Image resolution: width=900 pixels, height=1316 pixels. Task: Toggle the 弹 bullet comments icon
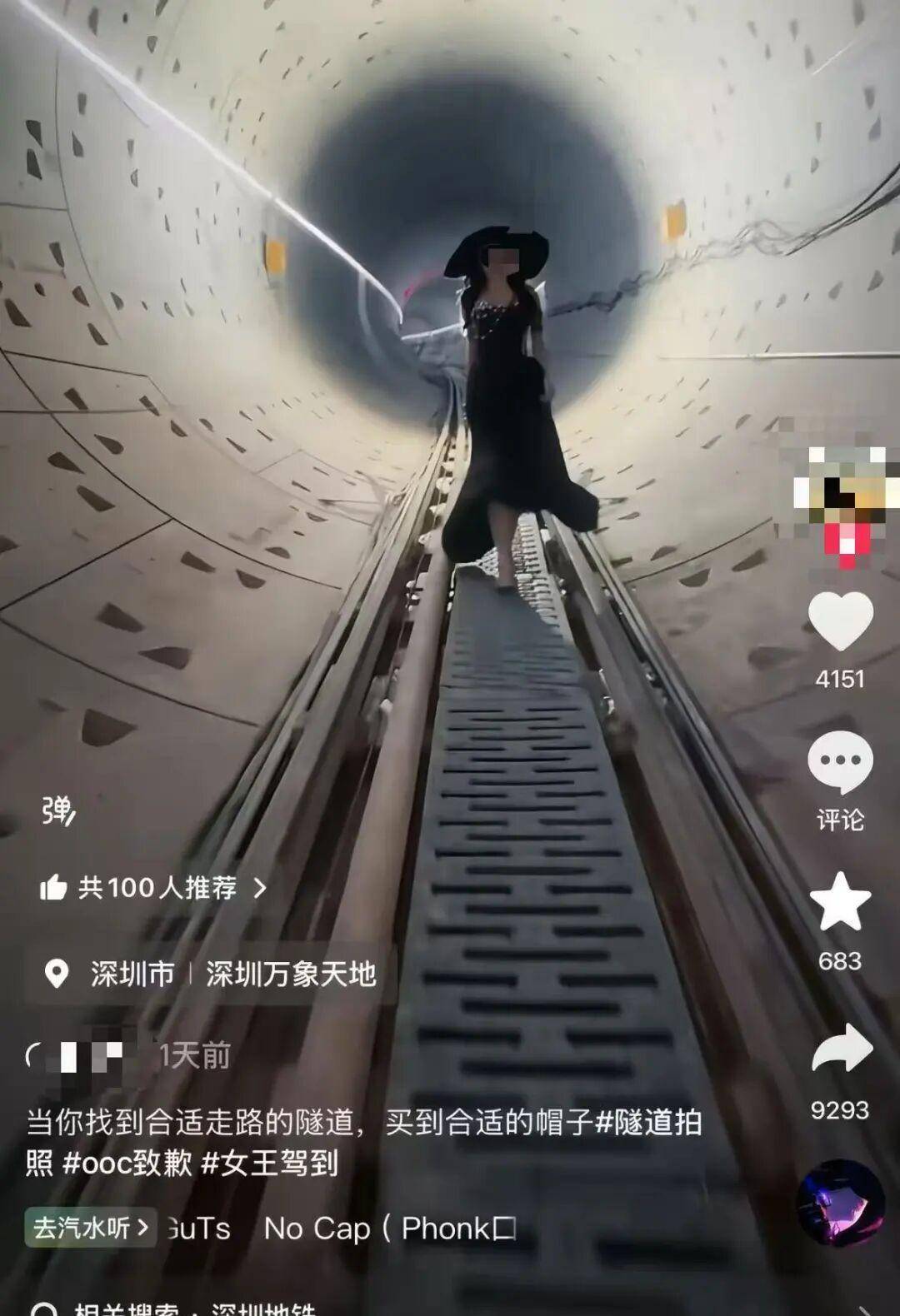click(x=58, y=810)
